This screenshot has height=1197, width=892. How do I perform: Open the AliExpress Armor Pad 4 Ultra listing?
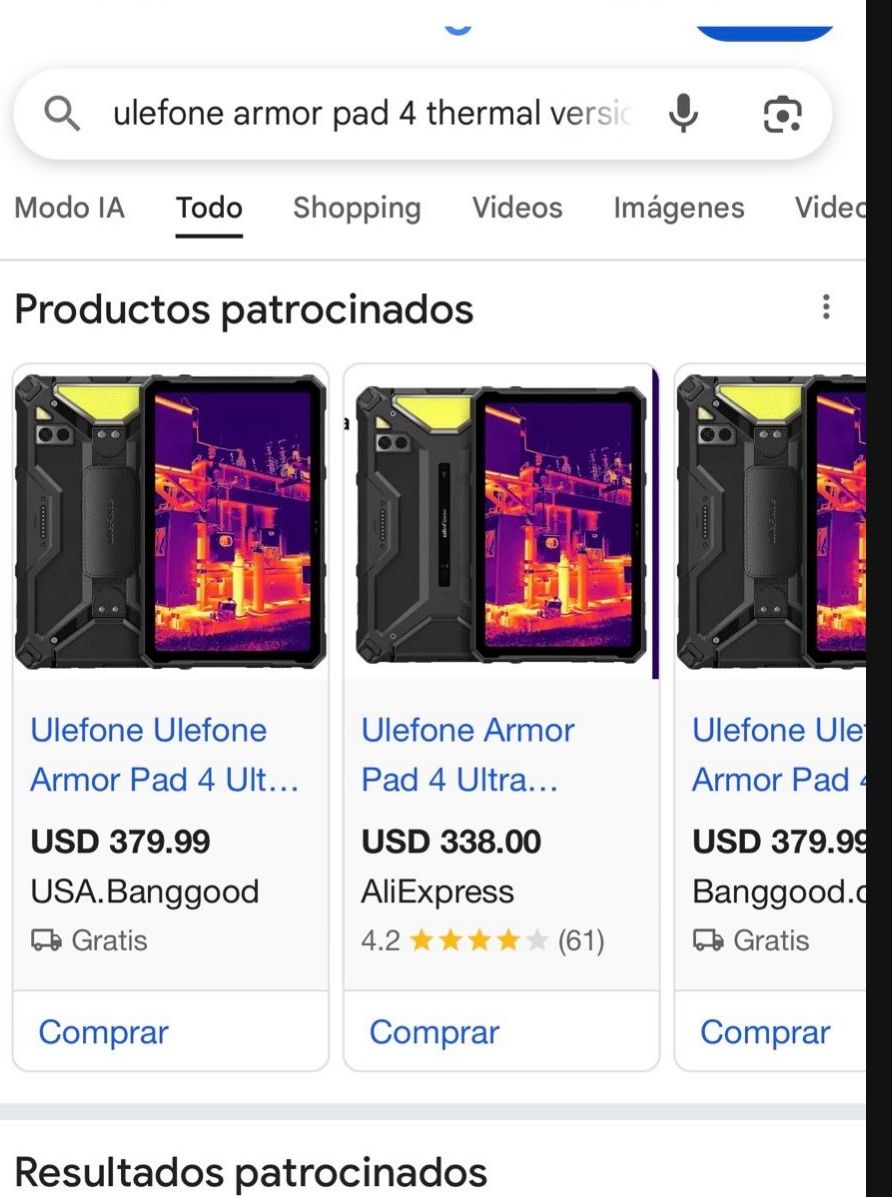[468, 755]
